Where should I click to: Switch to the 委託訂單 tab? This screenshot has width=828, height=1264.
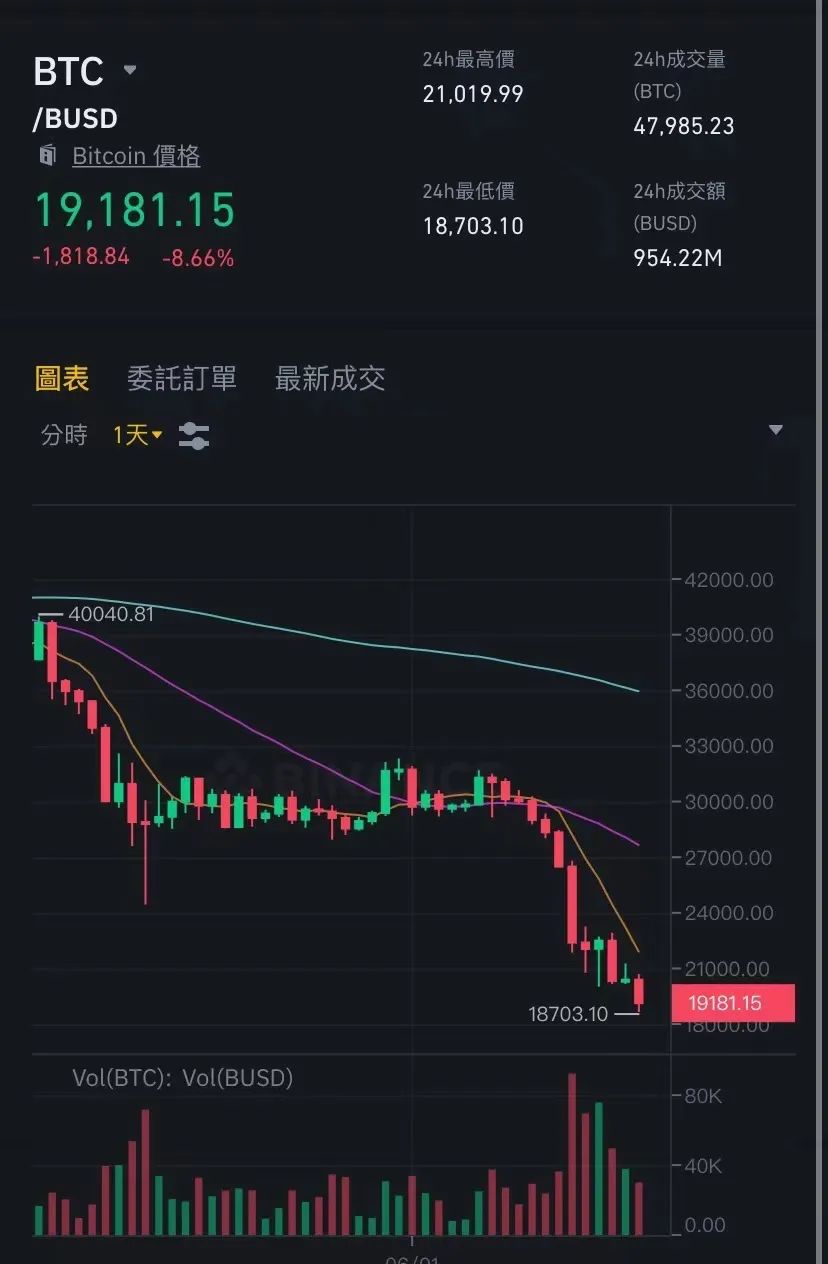click(182, 378)
